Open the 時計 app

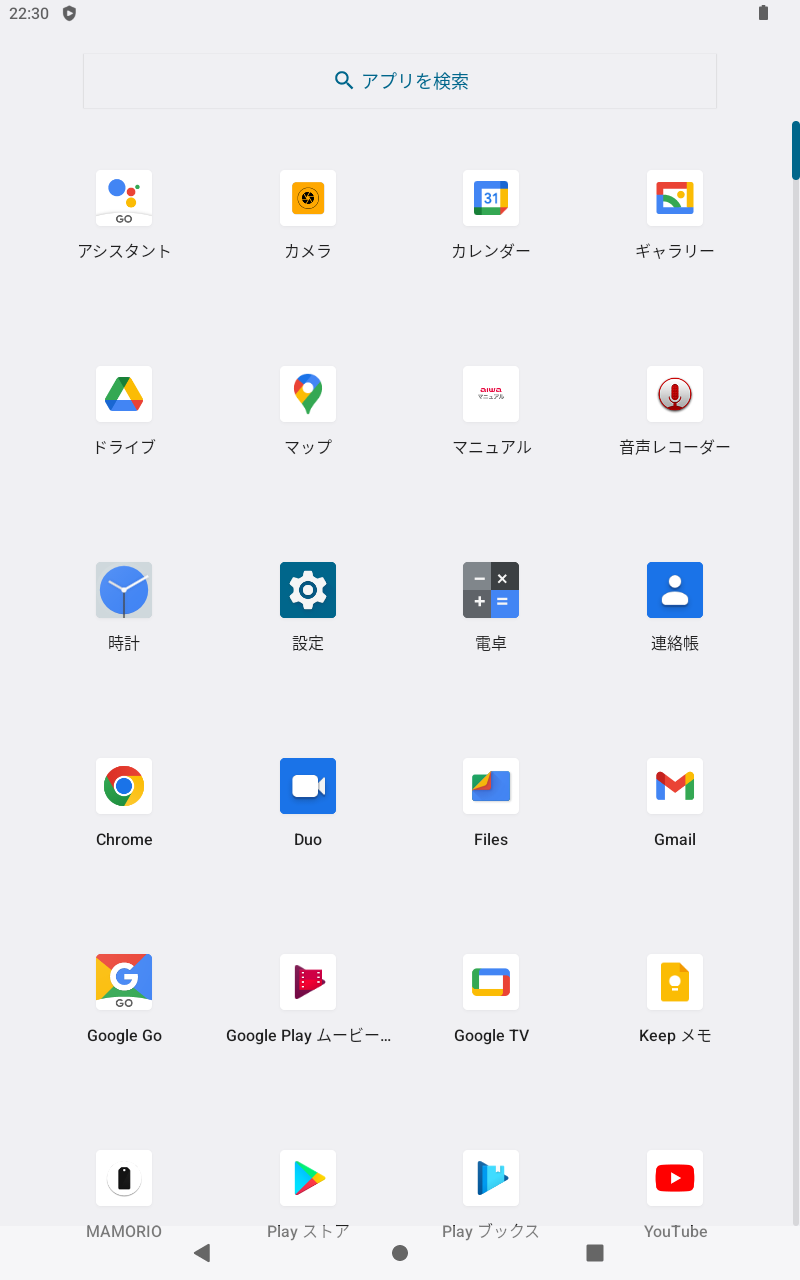124,590
